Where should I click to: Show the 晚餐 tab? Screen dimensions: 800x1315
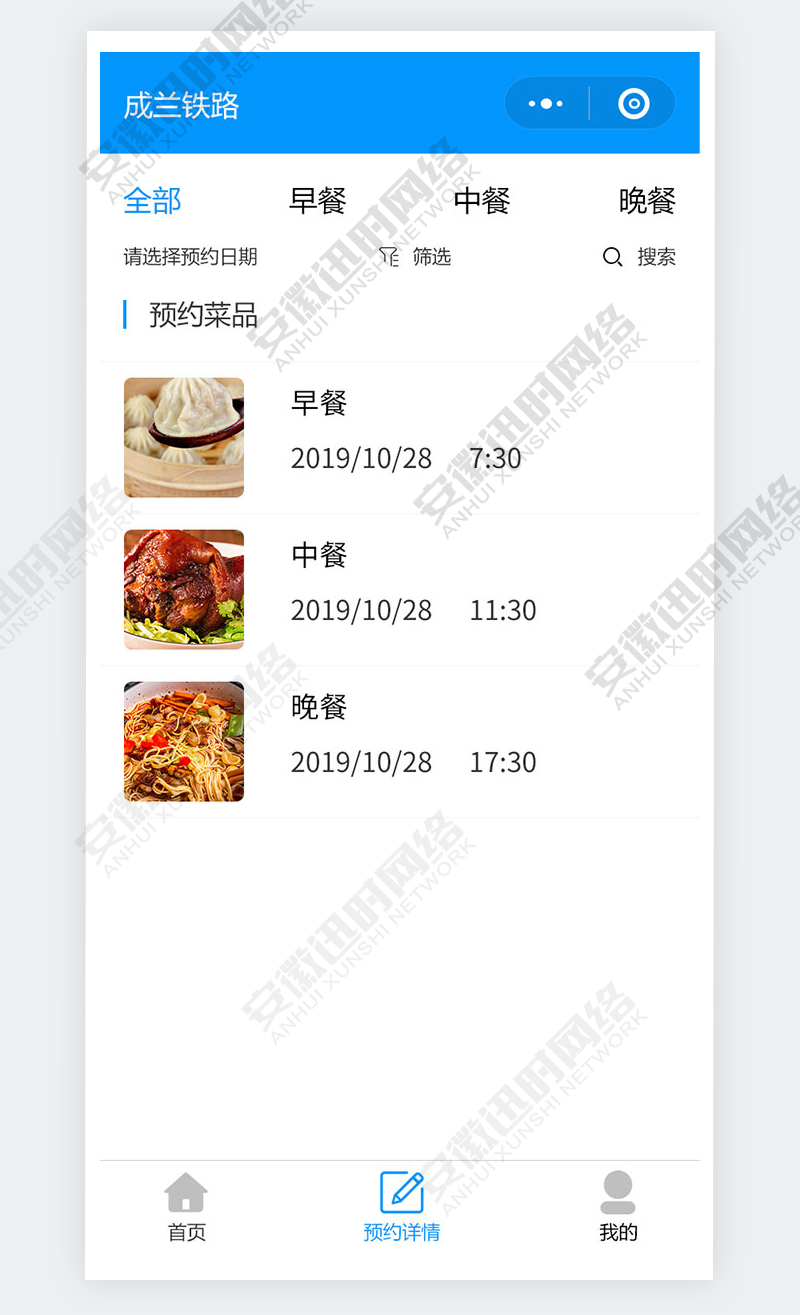click(x=647, y=201)
